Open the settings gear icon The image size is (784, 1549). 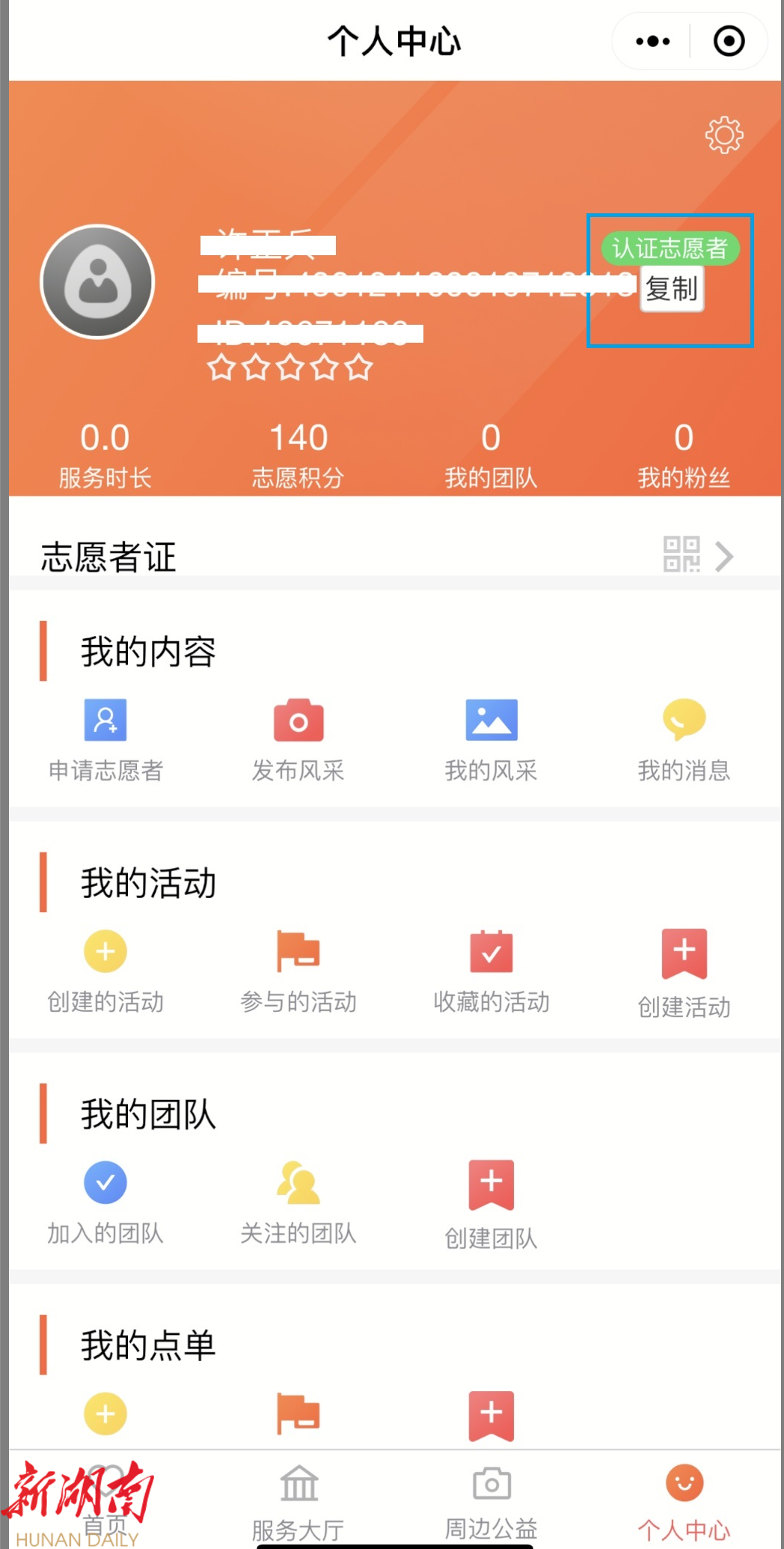(x=723, y=135)
